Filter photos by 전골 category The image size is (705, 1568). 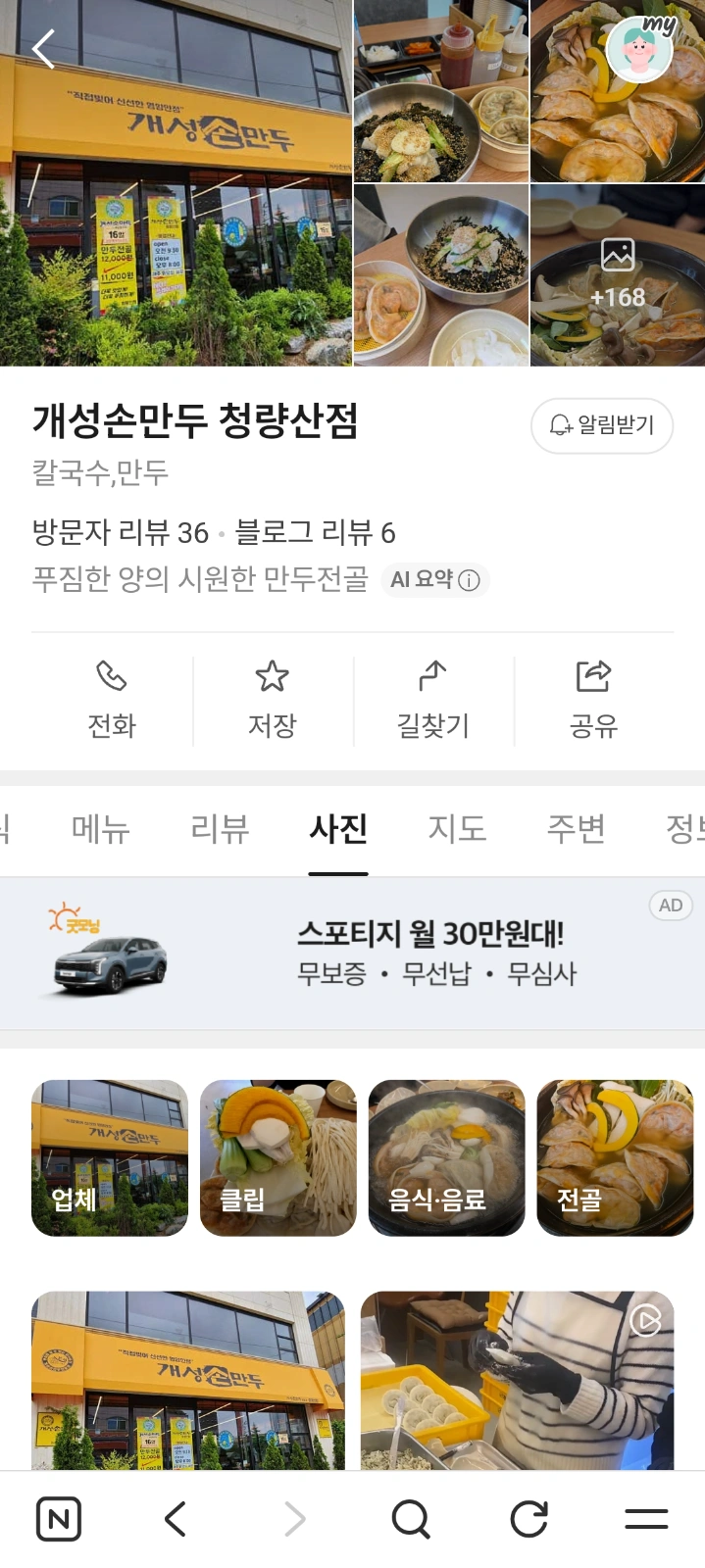click(x=615, y=1157)
